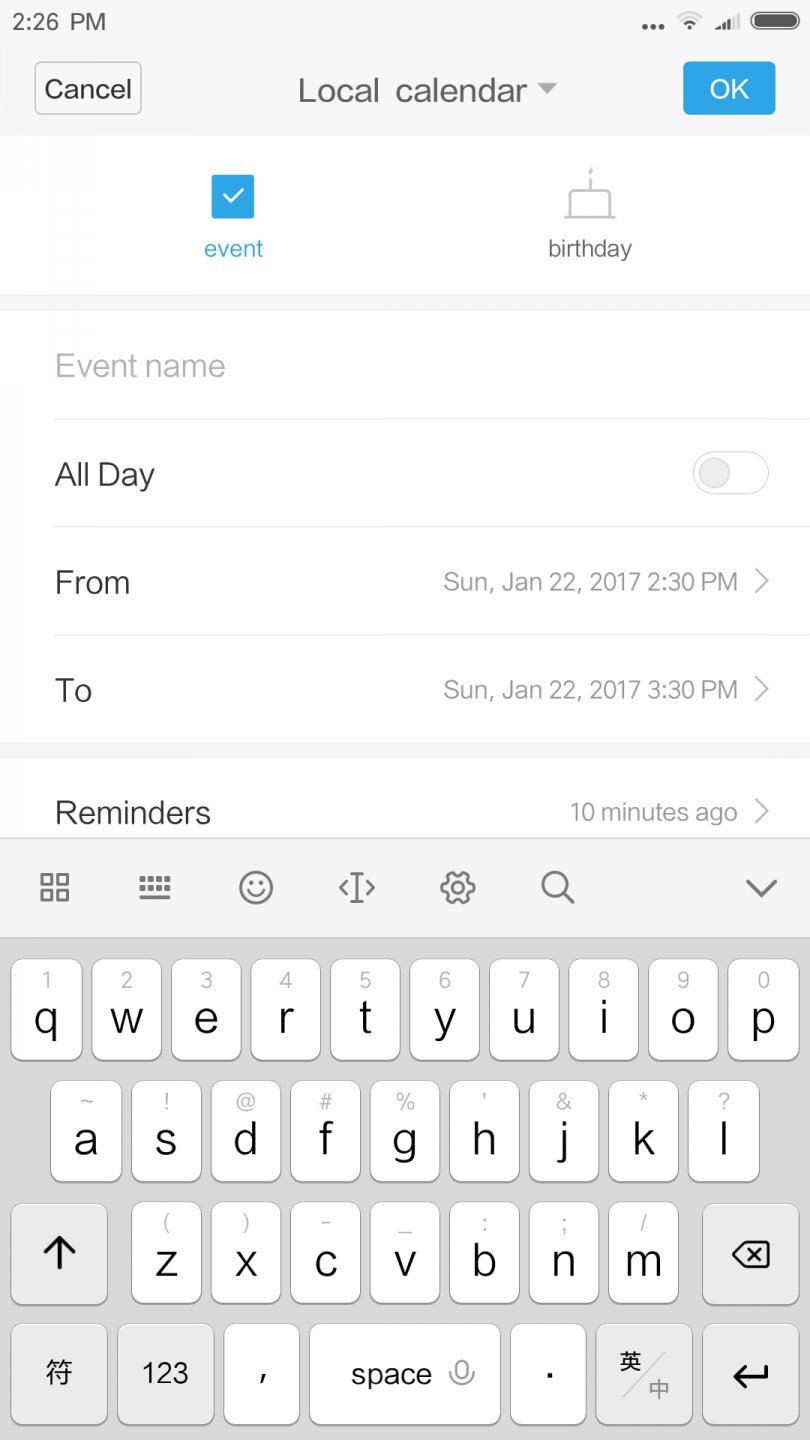Open the cursor movement tool
Screen dimensions: 810x1440
click(357, 887)
